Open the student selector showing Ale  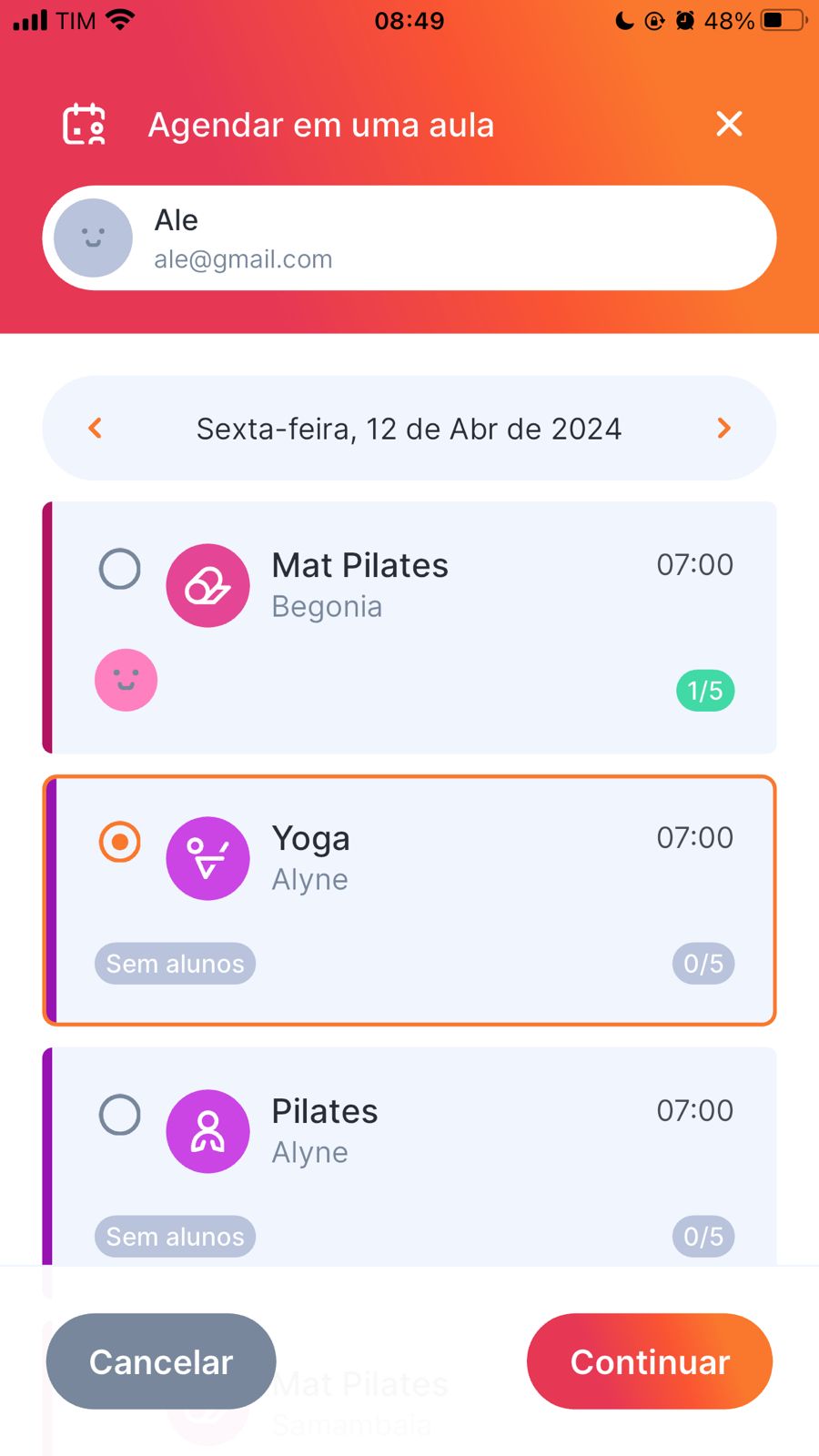tap(409, 238)
